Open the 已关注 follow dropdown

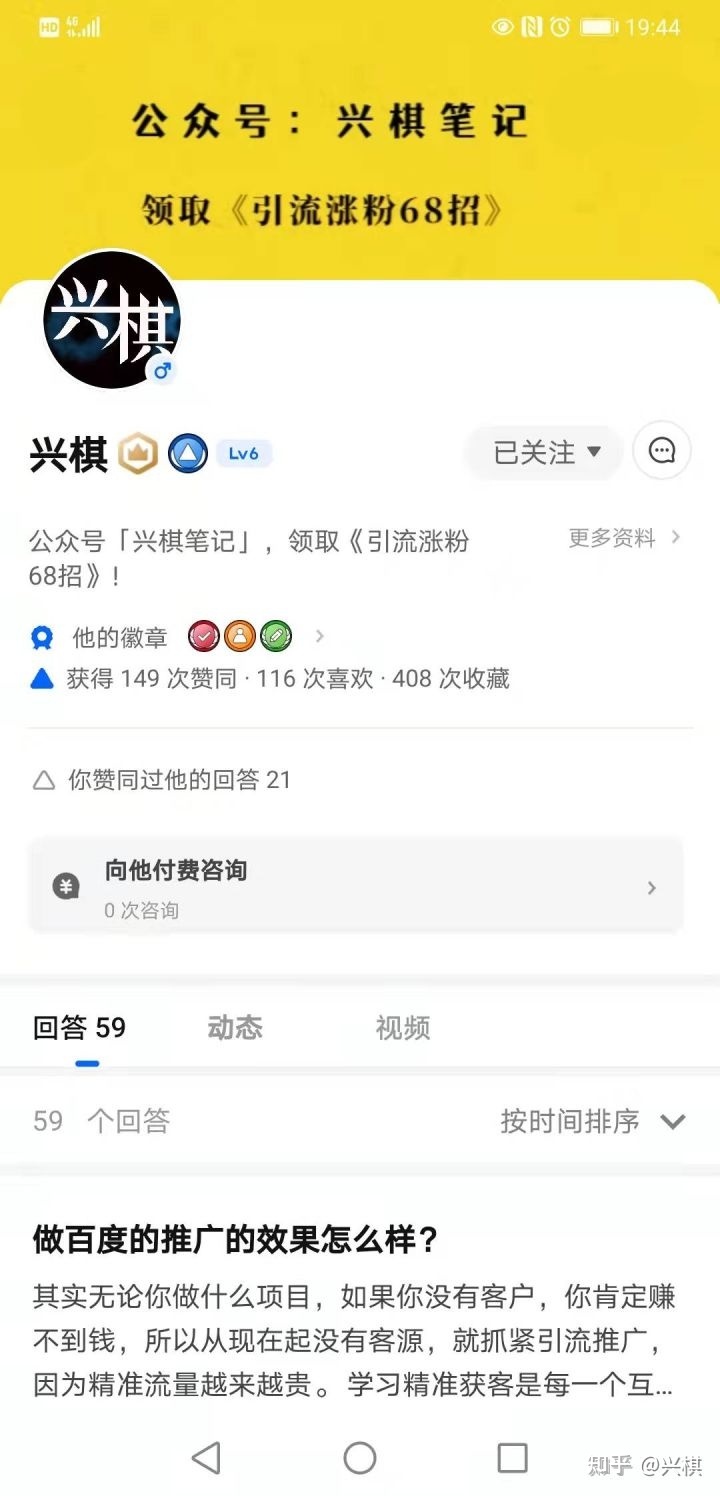pyautogui.click(x=545, y=452)
